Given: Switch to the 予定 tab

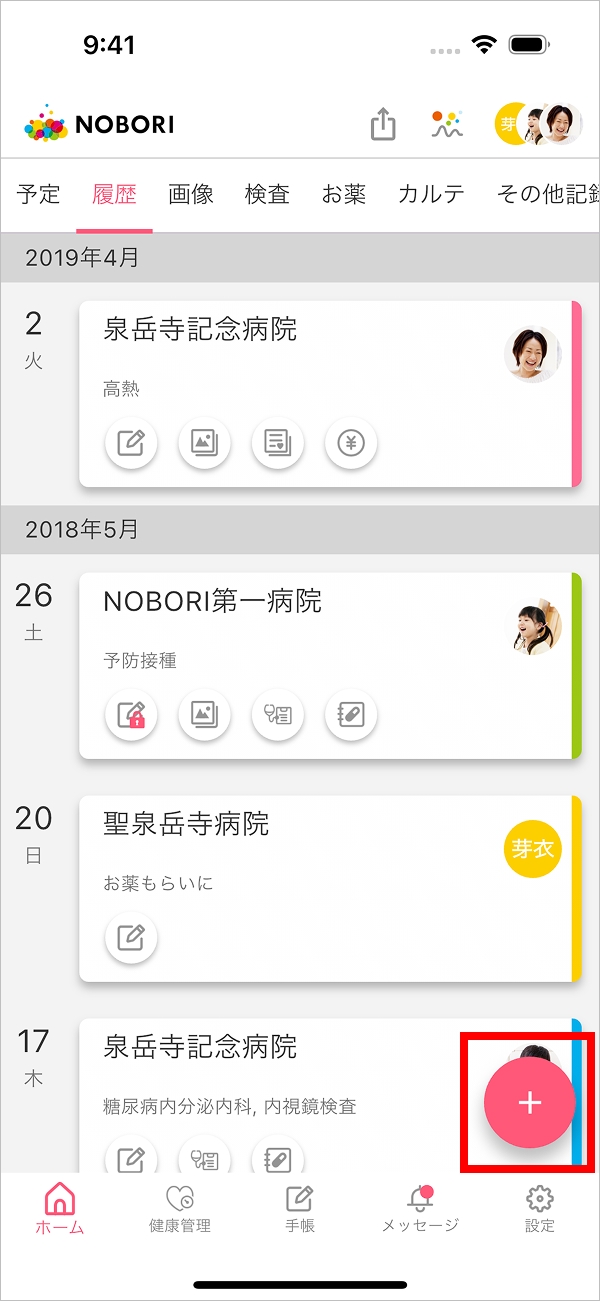Looking at the screenshot, I should (39, 194).
